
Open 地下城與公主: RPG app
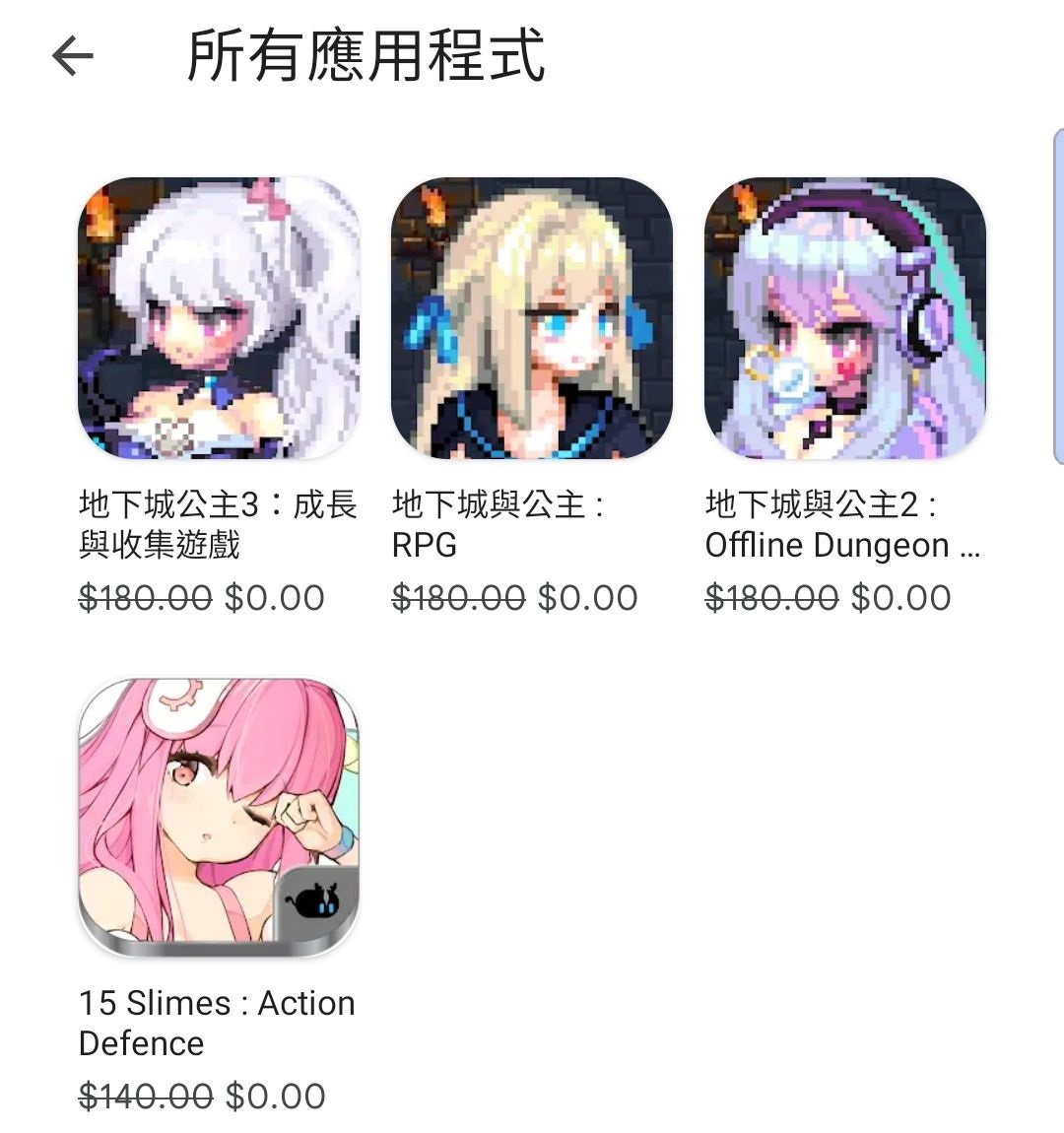pyautogui.click(x=532, y=318)
